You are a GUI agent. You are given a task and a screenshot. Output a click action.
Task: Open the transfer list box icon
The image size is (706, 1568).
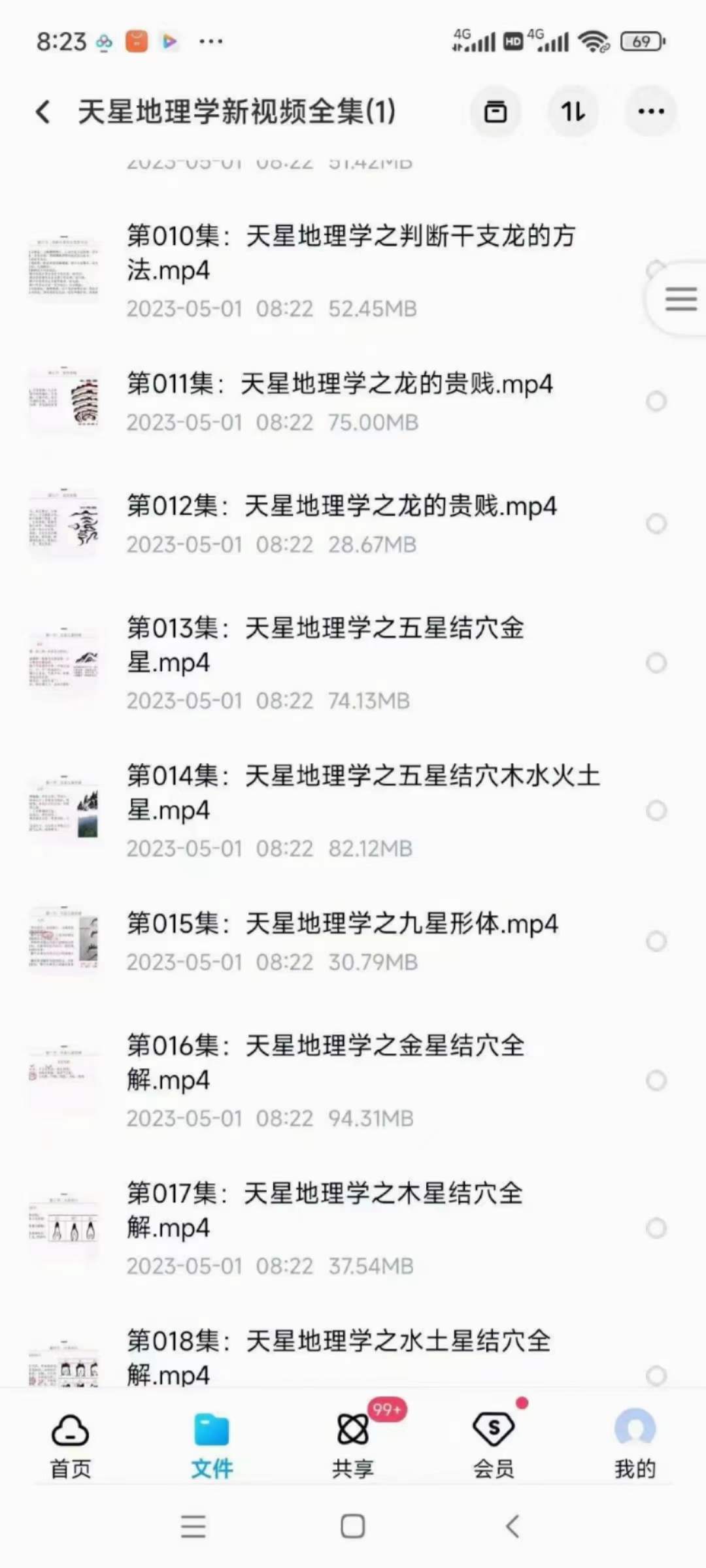[x=495, y=112]
